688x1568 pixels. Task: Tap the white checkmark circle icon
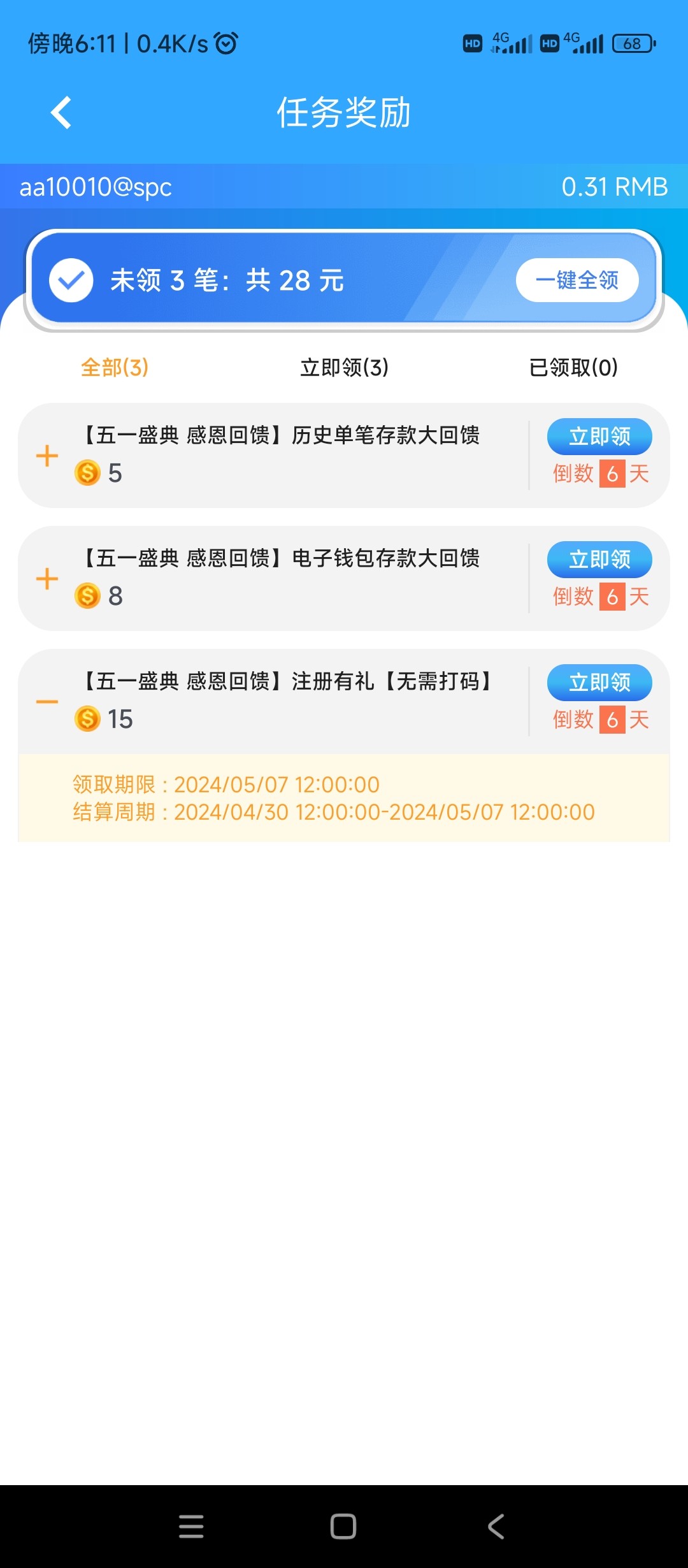(70, 279)
